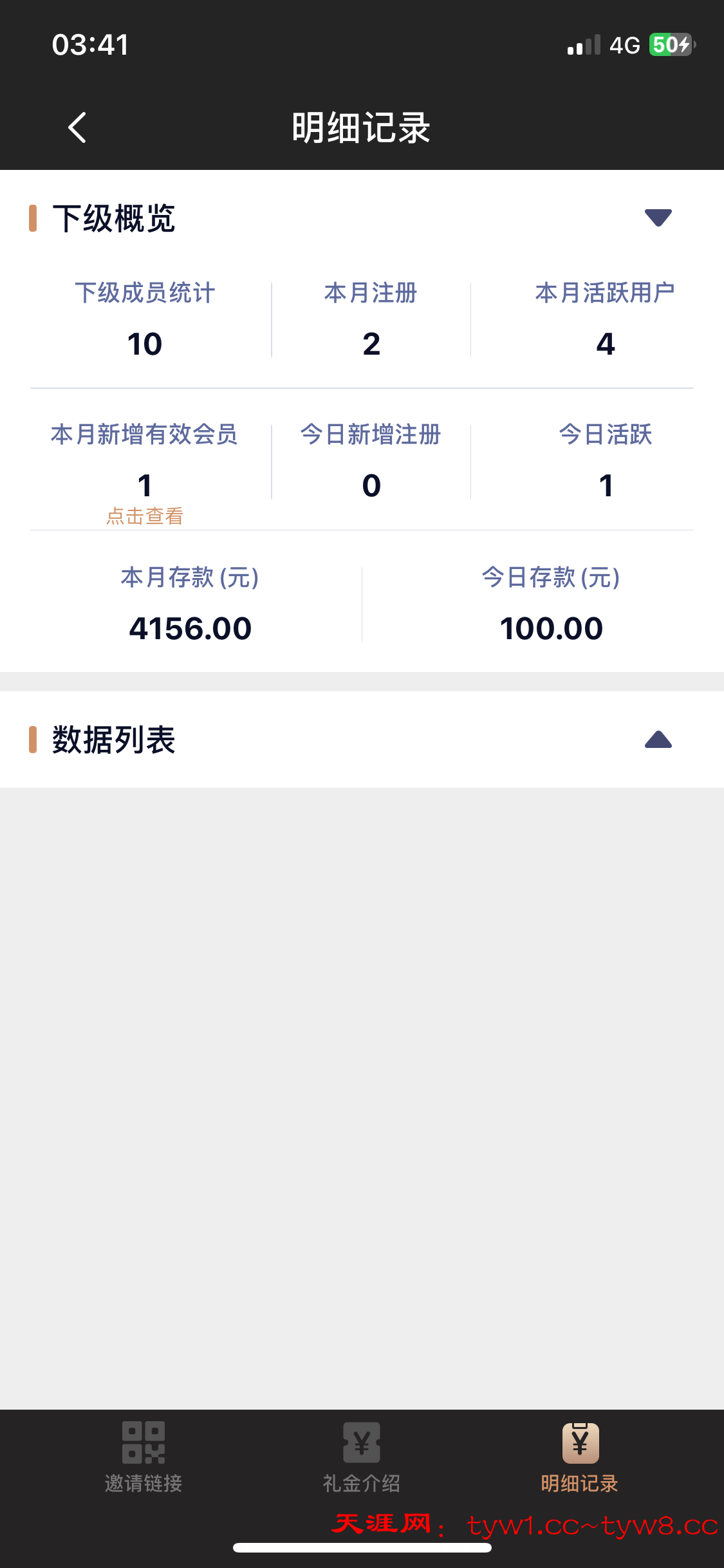724x1568 pixels.
Task: Click the cellular signal indicator
Action: [x=584, y=45]
